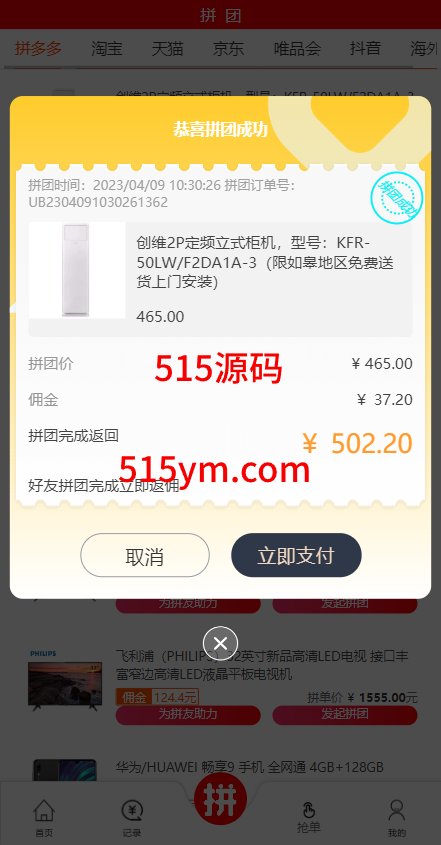Tap 取消 to cancel the group order
Screen dimensions: 441x845
pos(144,556)
